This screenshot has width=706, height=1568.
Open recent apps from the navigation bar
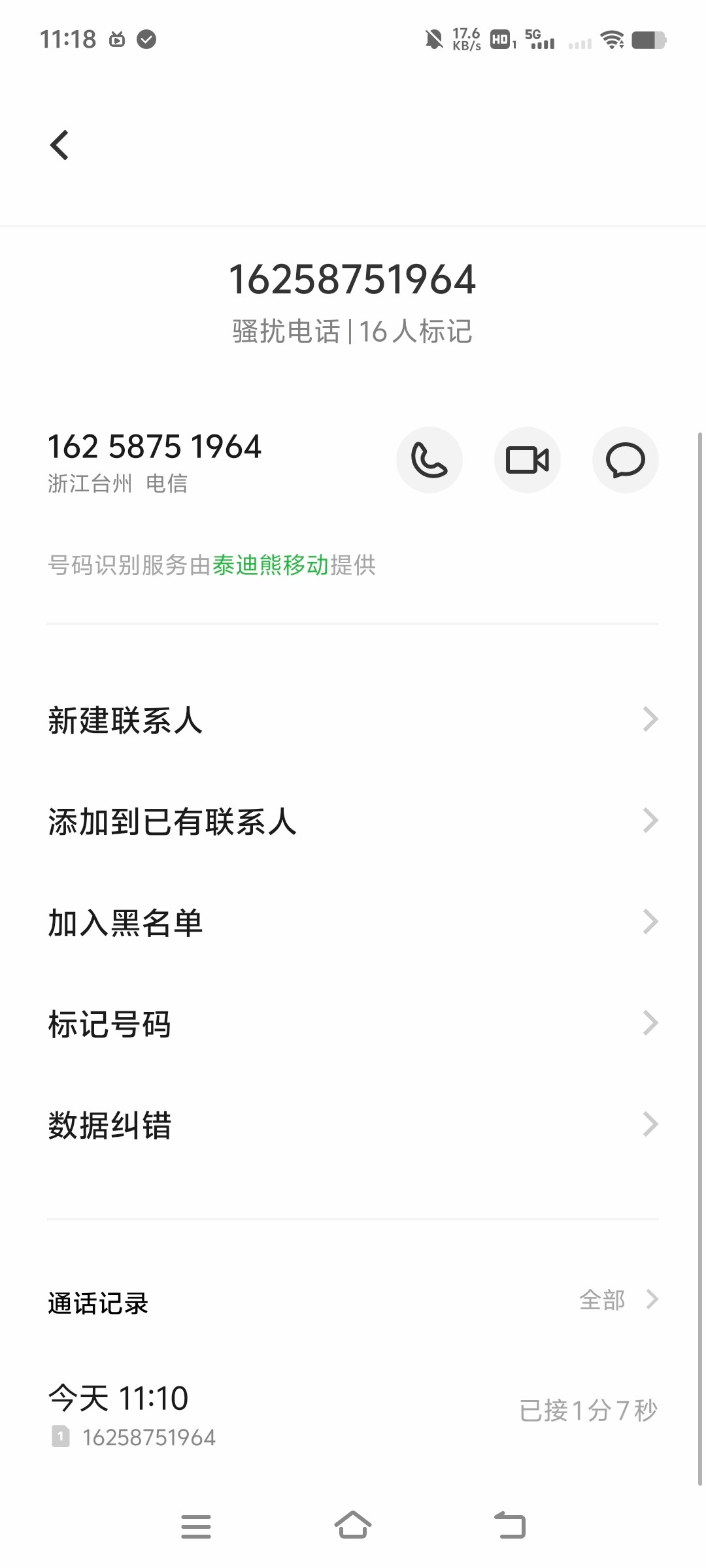pos(195,1526)
